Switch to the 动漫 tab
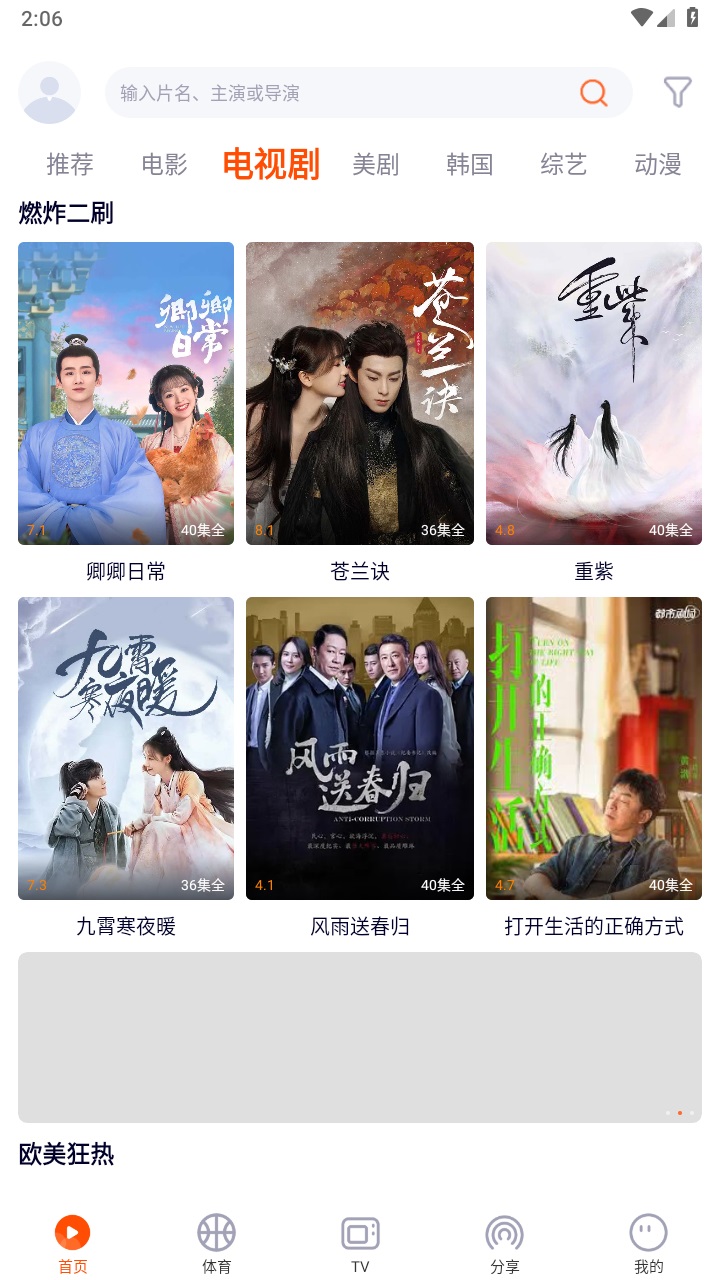 [x=658, y=164]
